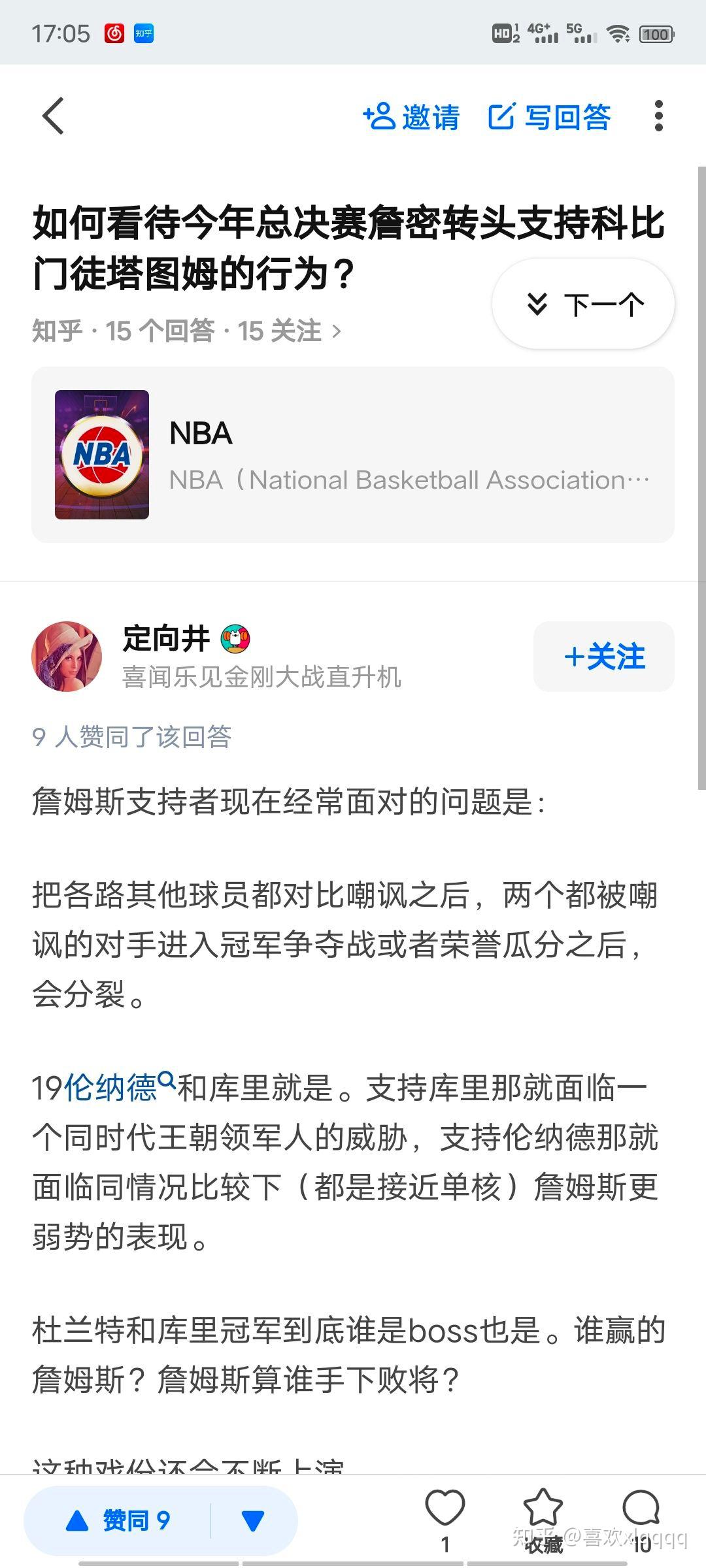Follow 定向井 with the 关注 button
Screen dimensions: 706x1568
pyautogui.click(x=603, y=657)
